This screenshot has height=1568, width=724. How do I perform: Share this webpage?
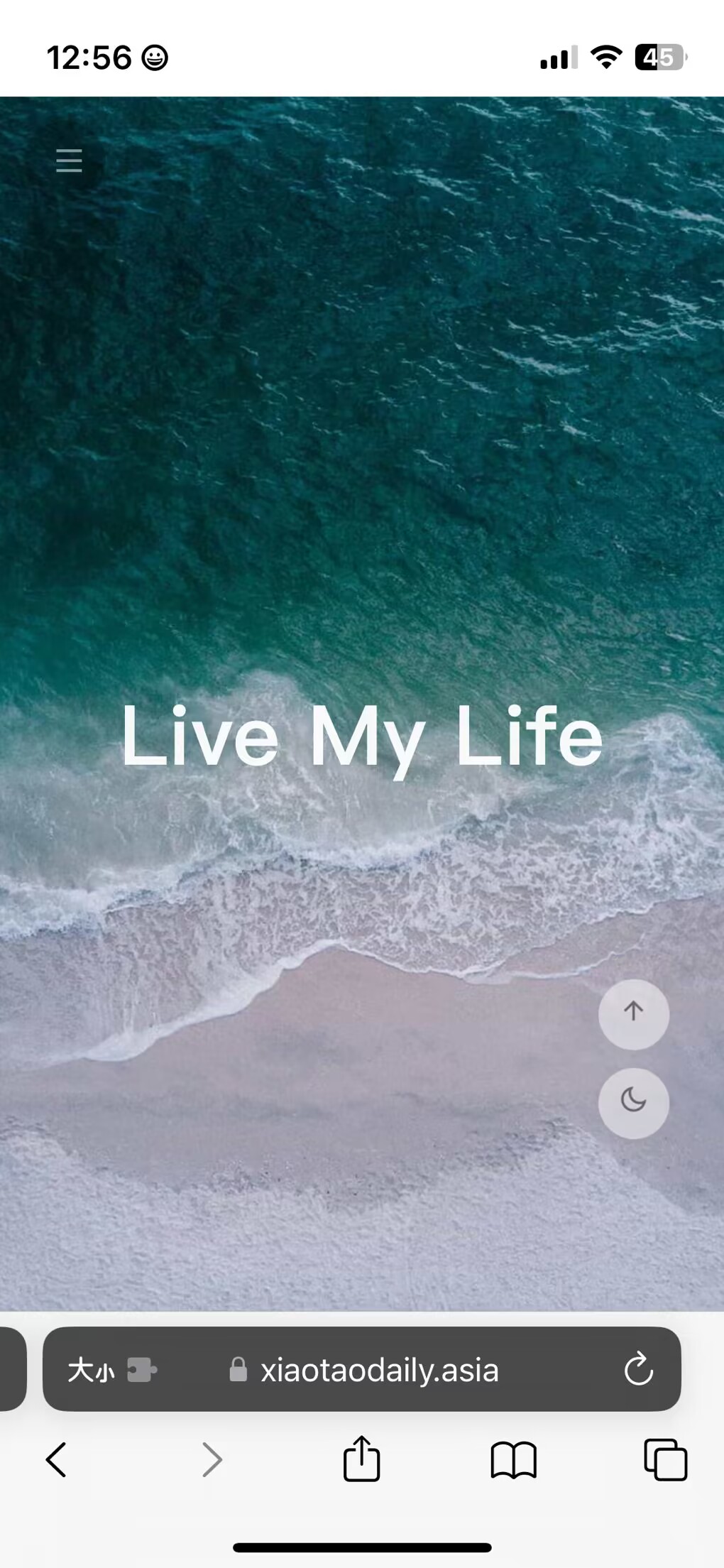361,1459
